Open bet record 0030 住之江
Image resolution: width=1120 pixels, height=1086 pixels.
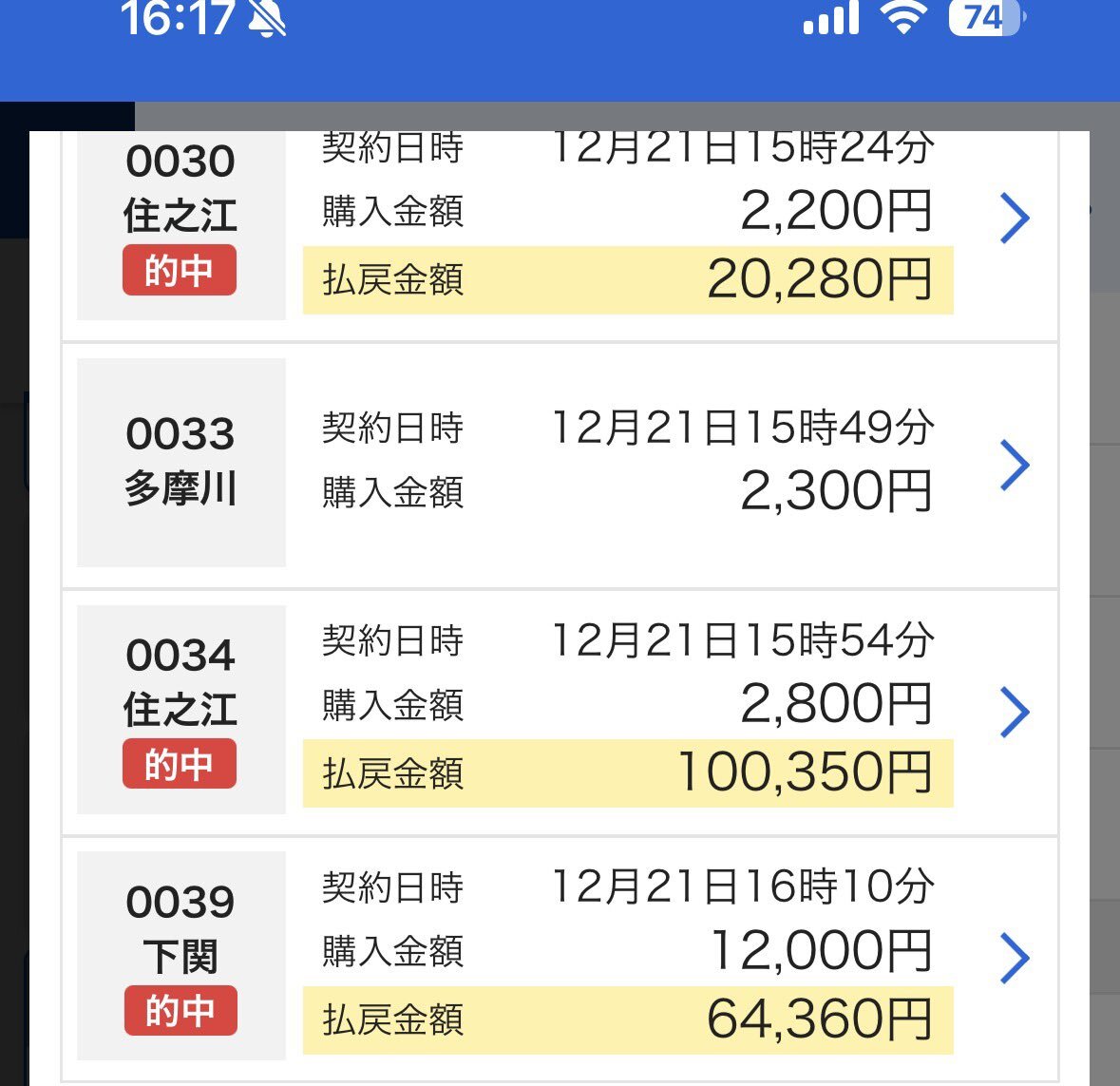(1015, 219)
